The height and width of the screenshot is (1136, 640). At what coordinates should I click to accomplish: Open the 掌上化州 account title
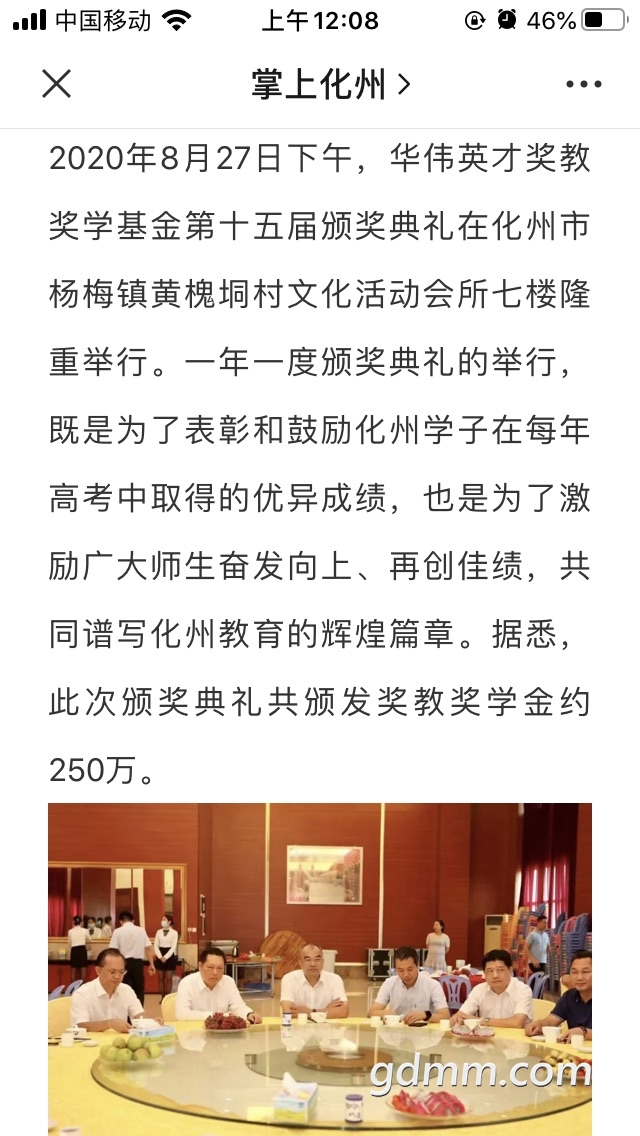pyautogui.click(x=331, y=85)
